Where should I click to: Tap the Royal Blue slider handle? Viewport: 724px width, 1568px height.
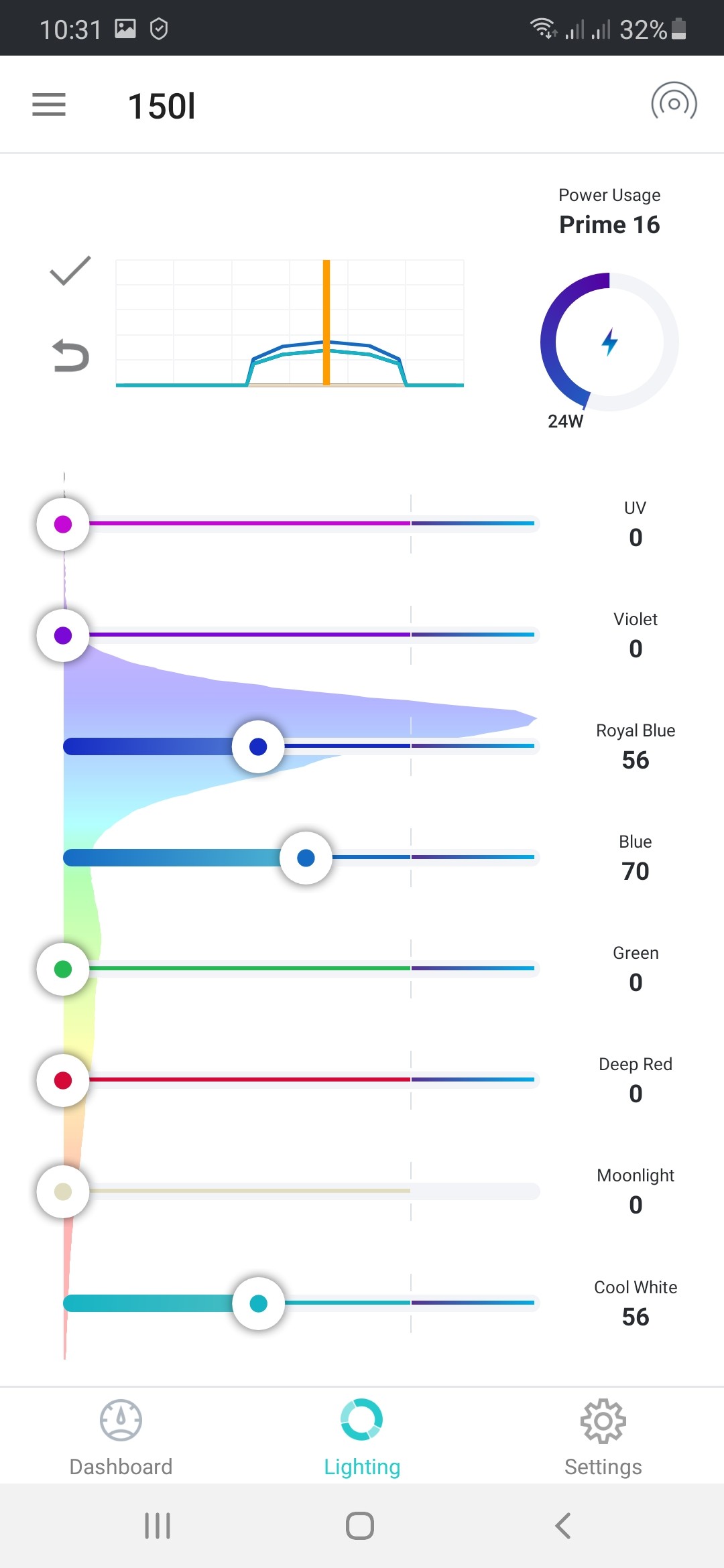point(258,746)
